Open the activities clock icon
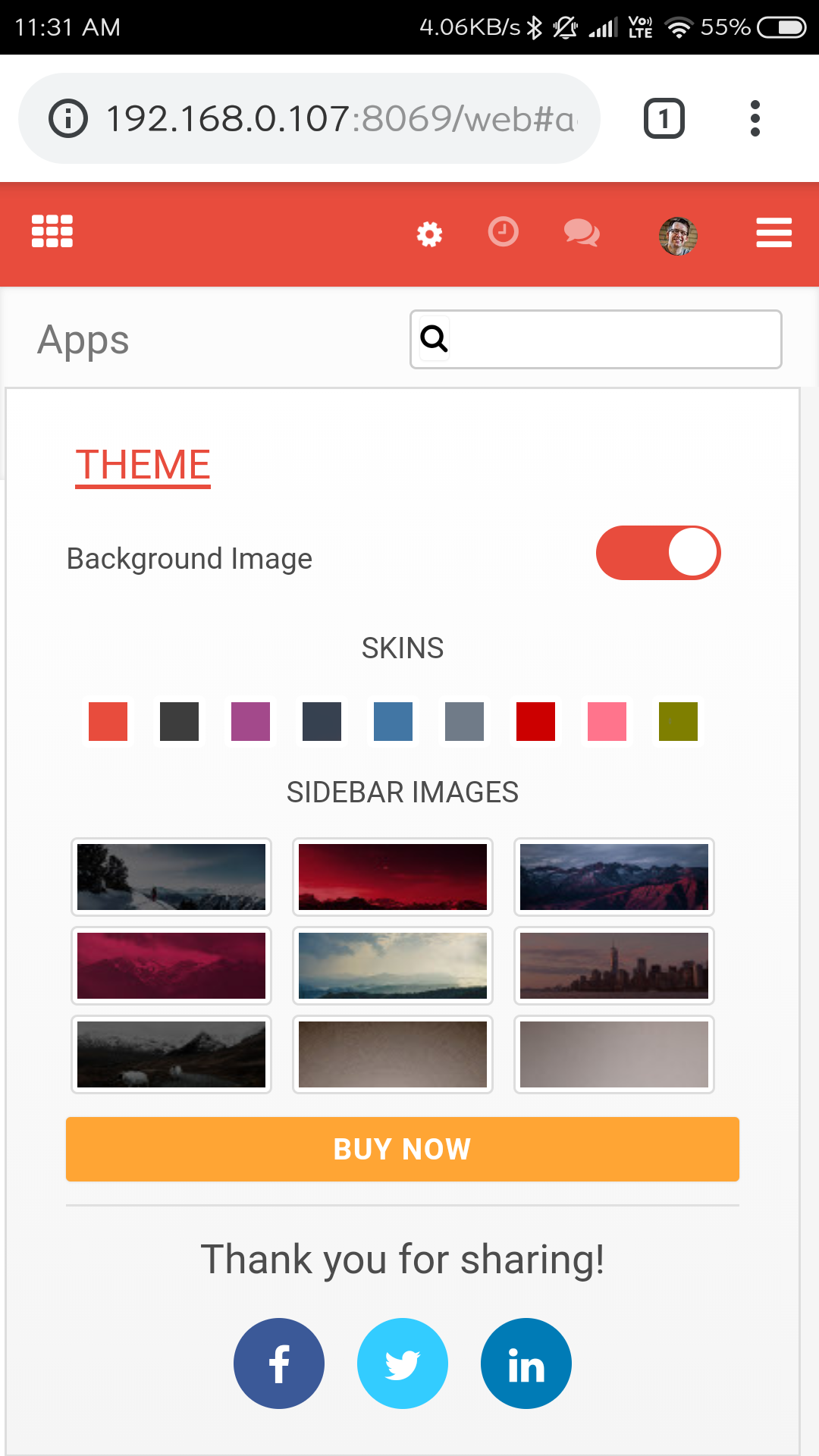 pyautogui.click(x=503, y=232)
